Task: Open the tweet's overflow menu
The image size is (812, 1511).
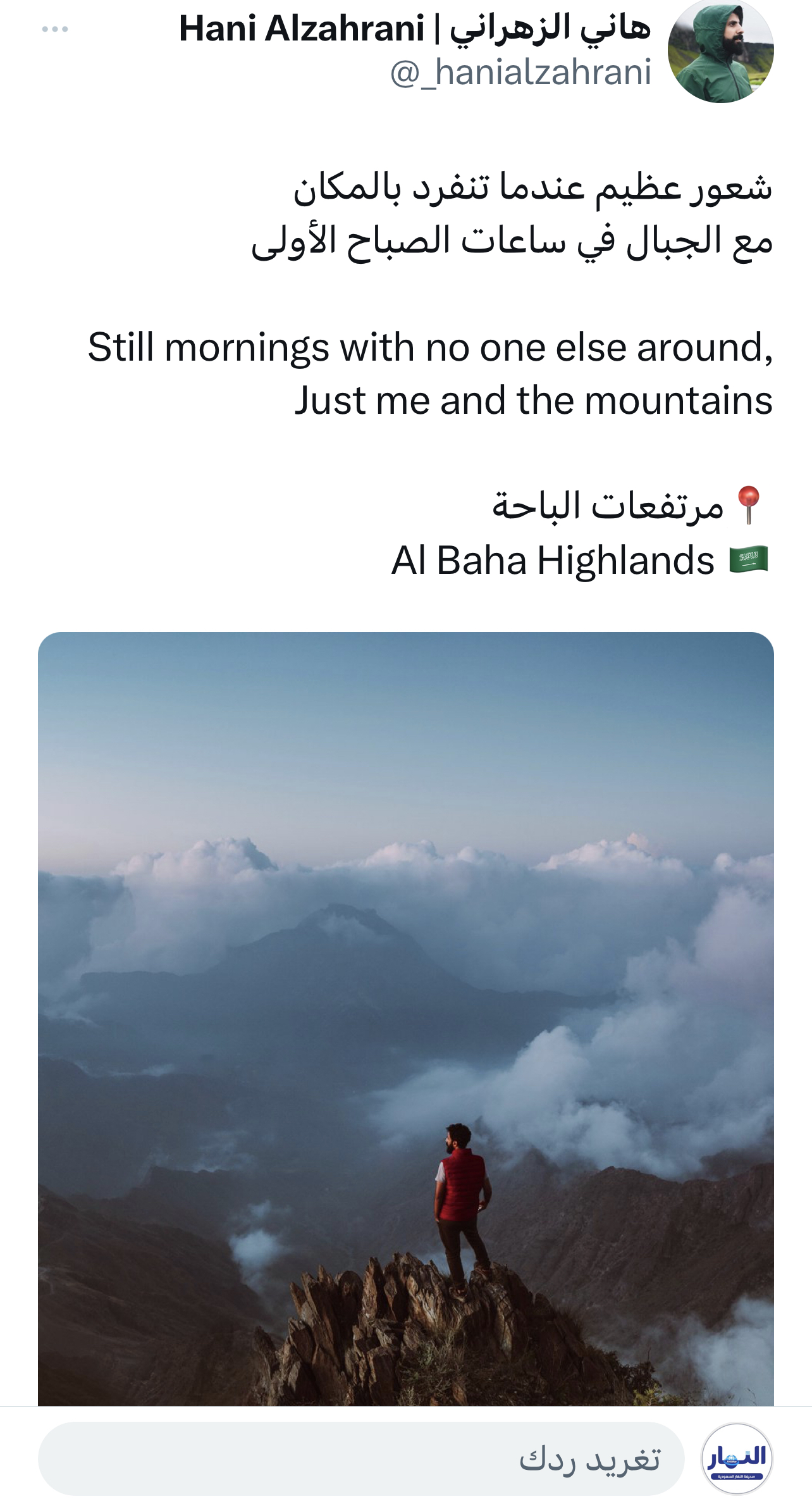Action: tap(55, 29)
